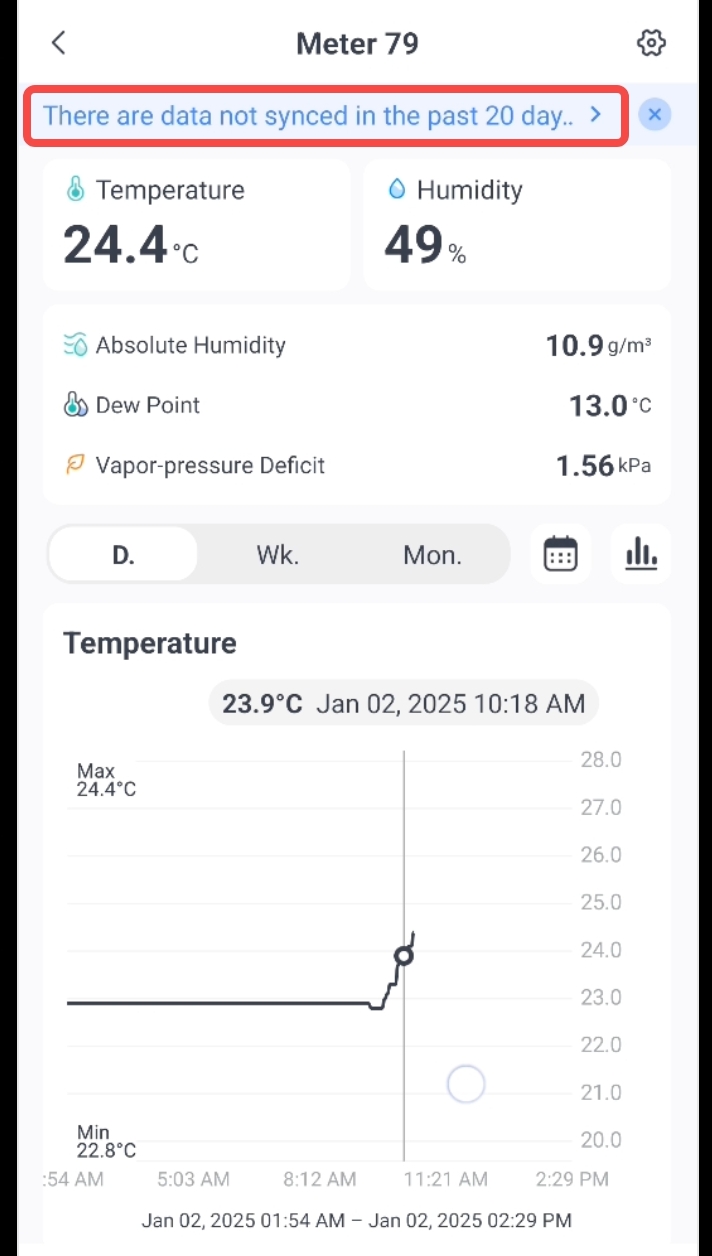The height and width of the screenshot is (1256, 712).
Task: Open the settings gear icon
Action: tap(651, 43)
